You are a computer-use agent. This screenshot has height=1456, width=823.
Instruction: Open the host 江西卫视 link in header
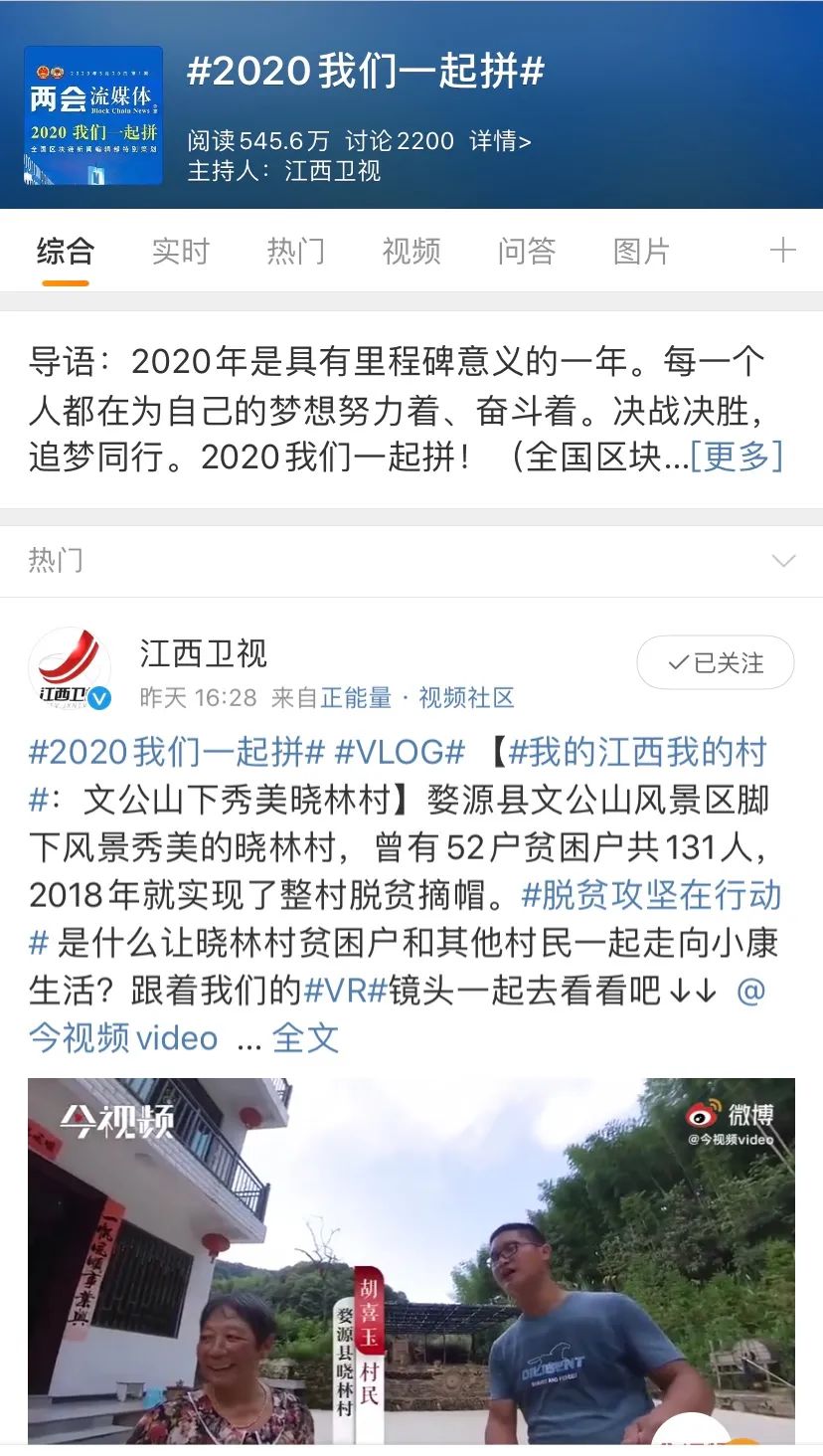332,170
